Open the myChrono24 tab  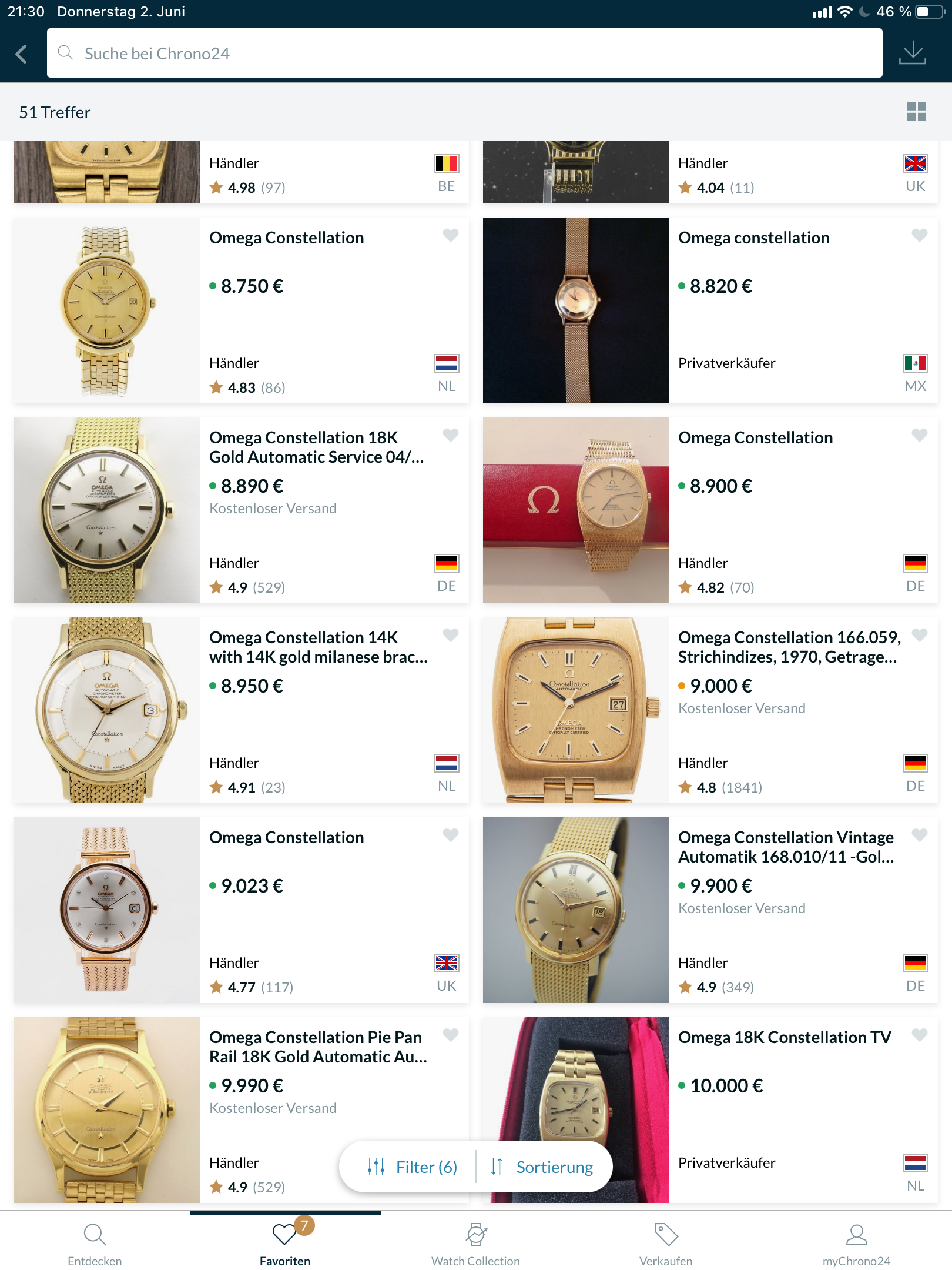click(856, 1243)
